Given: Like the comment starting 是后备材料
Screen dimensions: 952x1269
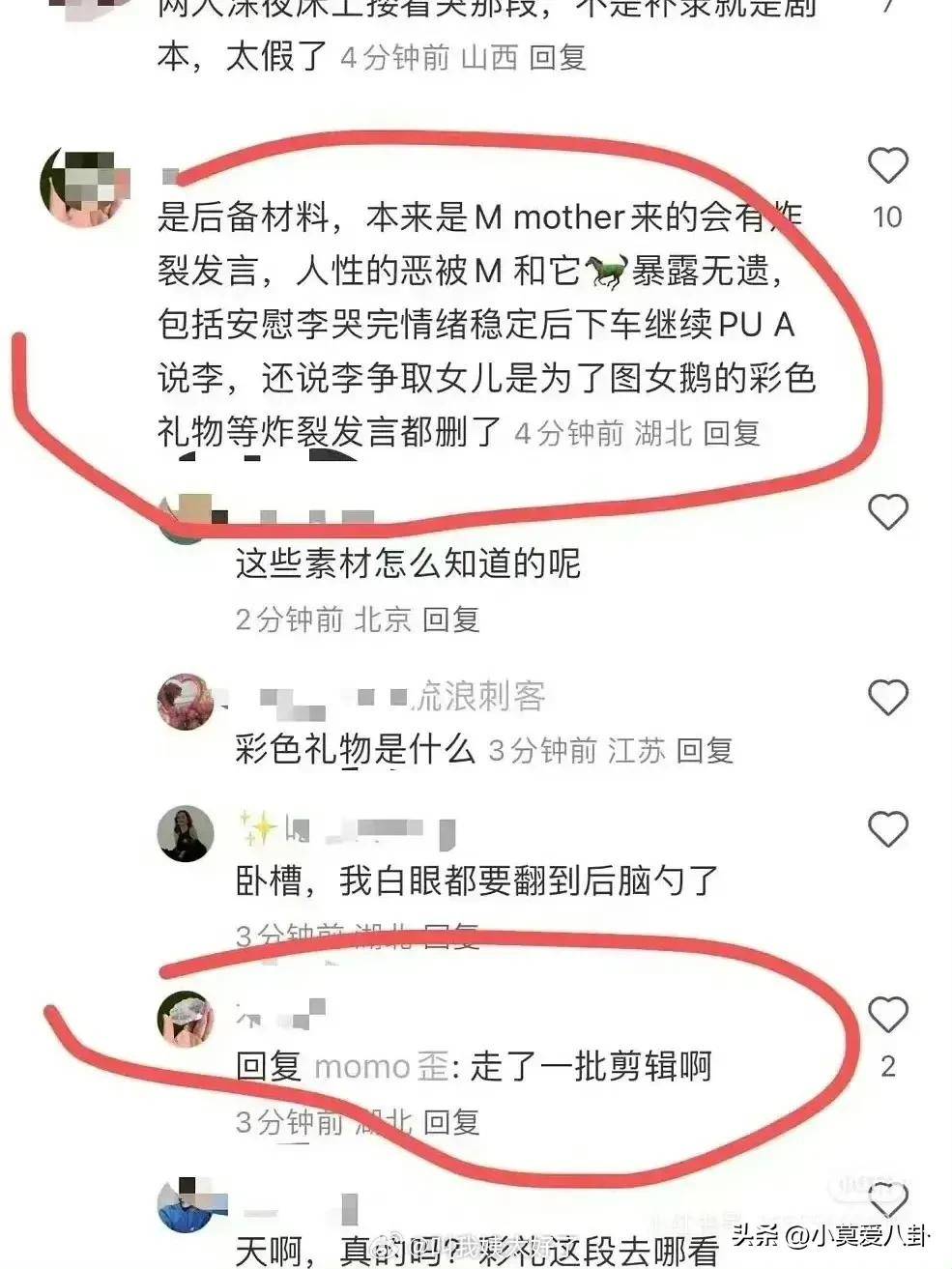Looking at the screenshot, I should pos(887,166).
